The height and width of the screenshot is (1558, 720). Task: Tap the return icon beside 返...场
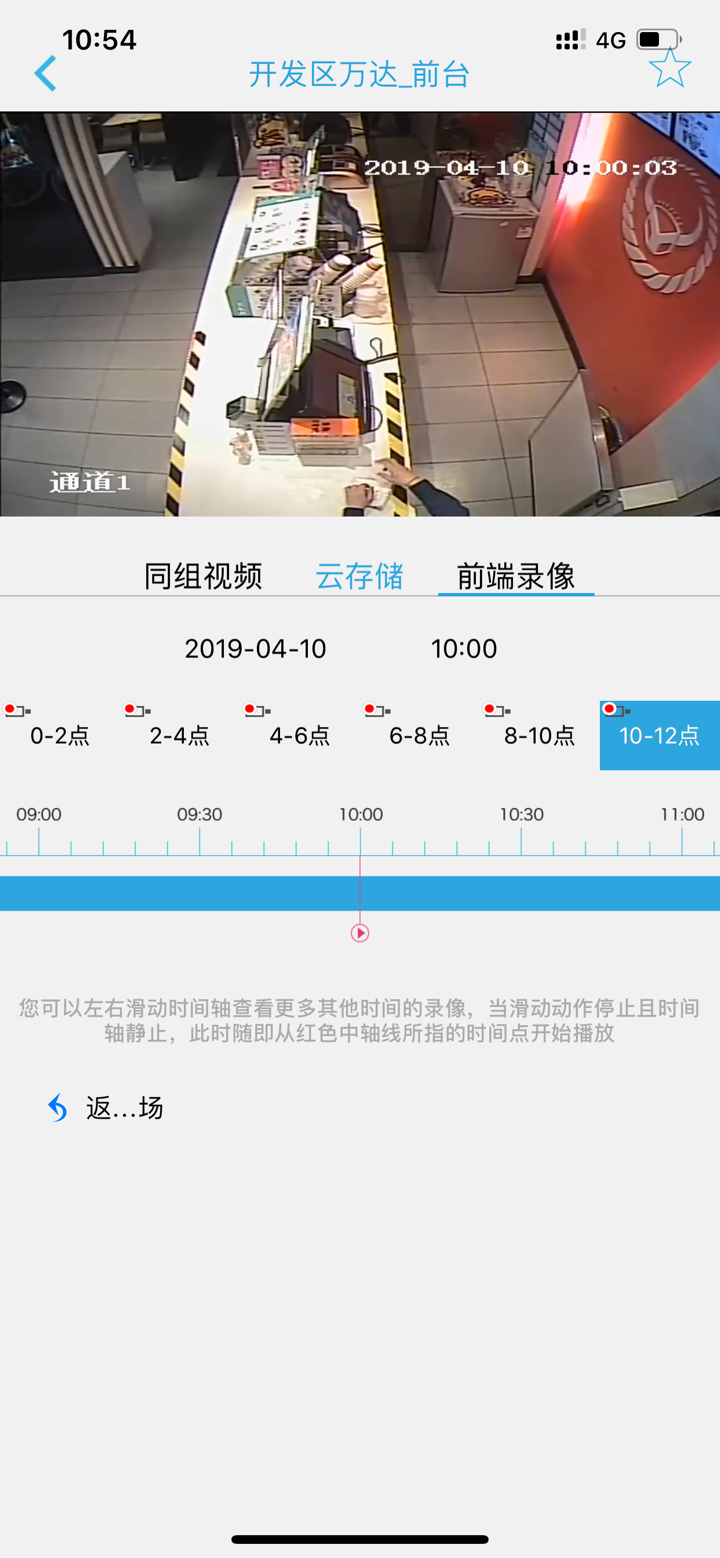[57, 1107]
